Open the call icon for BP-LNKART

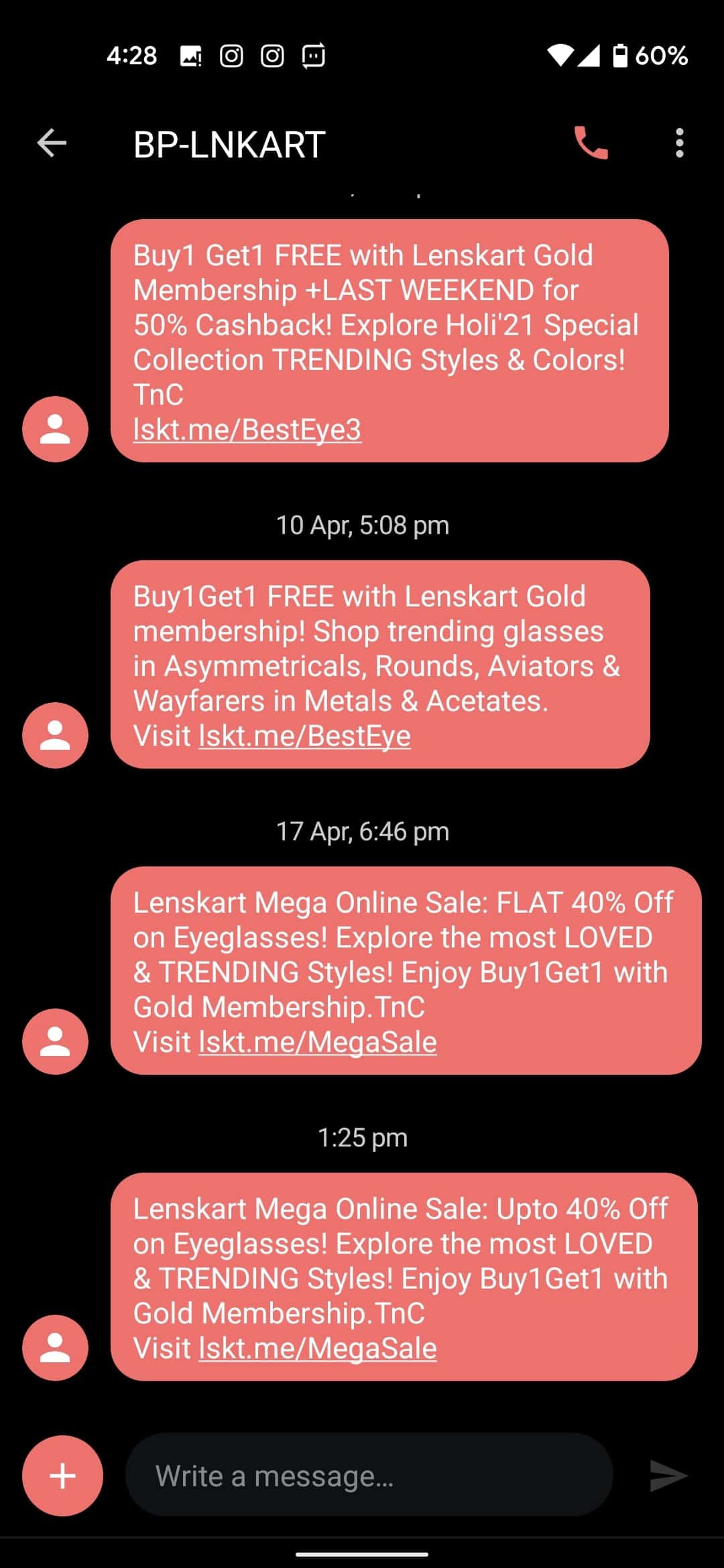pos(593,144)
